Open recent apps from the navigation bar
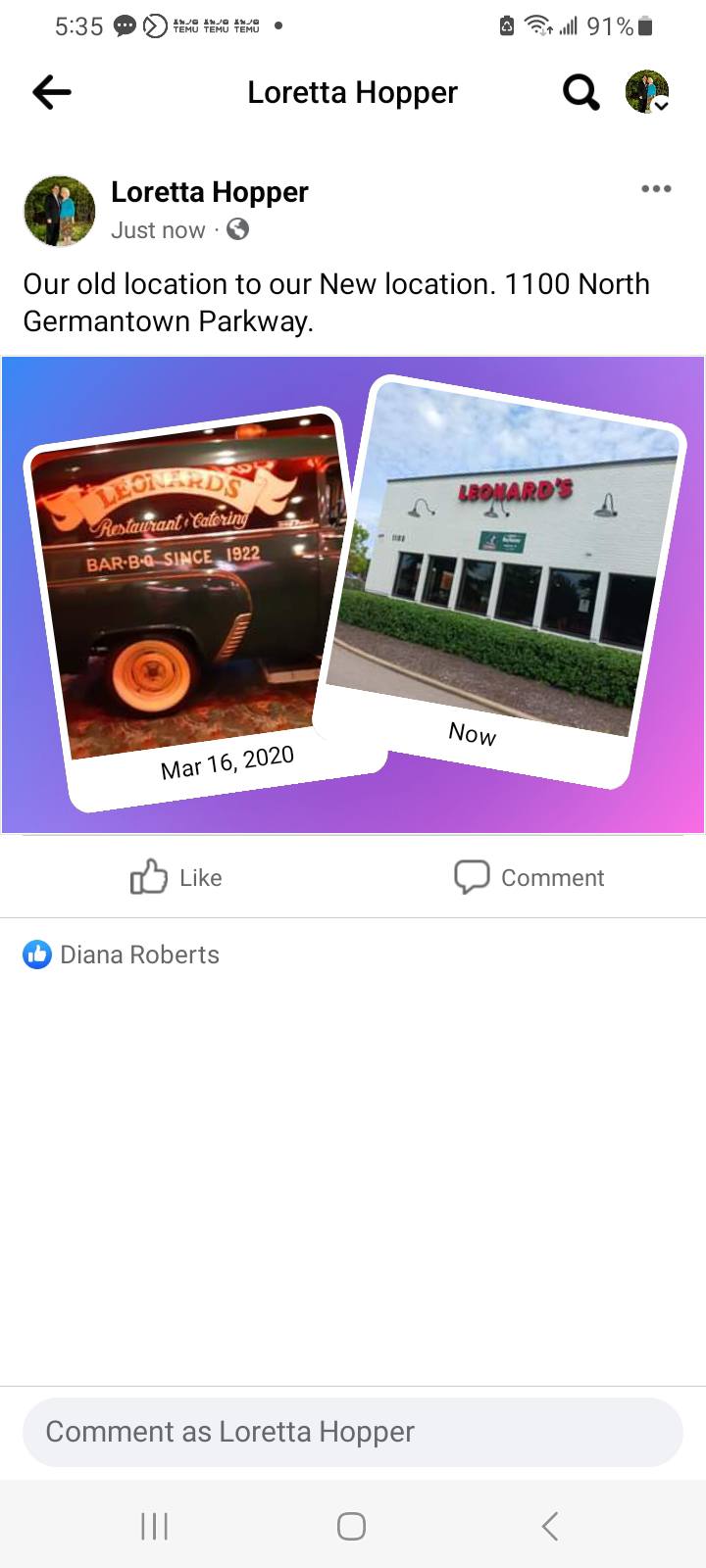The image size is (706, 1568). tap(155, 1526)
